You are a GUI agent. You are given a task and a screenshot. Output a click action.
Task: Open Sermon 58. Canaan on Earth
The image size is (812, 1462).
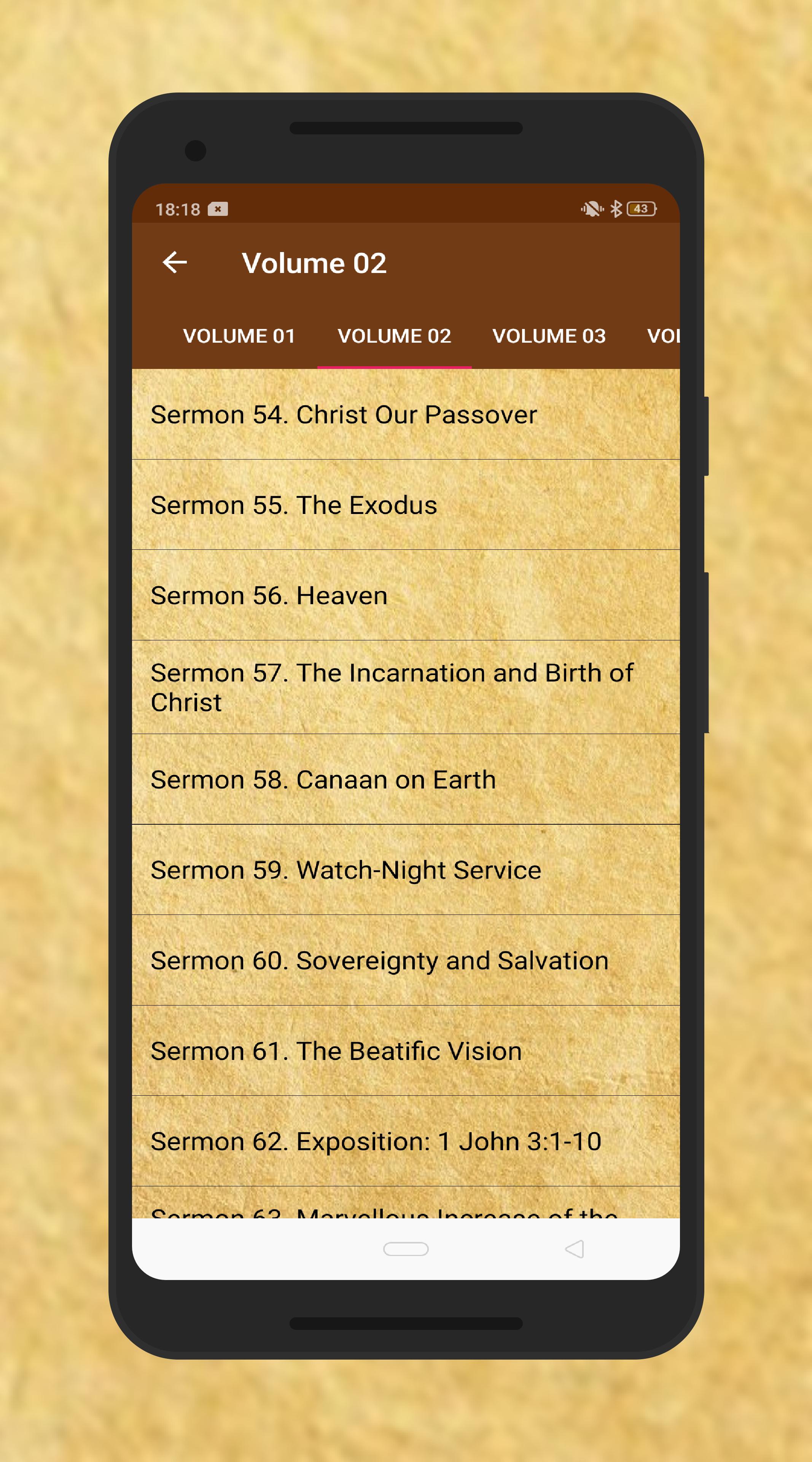pos(406,779)
